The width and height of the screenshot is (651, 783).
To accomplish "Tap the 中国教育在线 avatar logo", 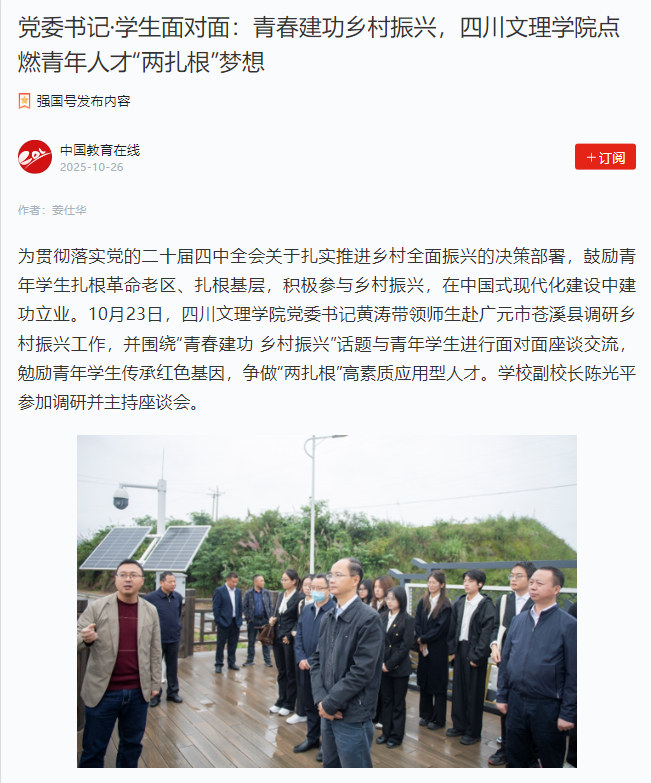I will (35, 157).
